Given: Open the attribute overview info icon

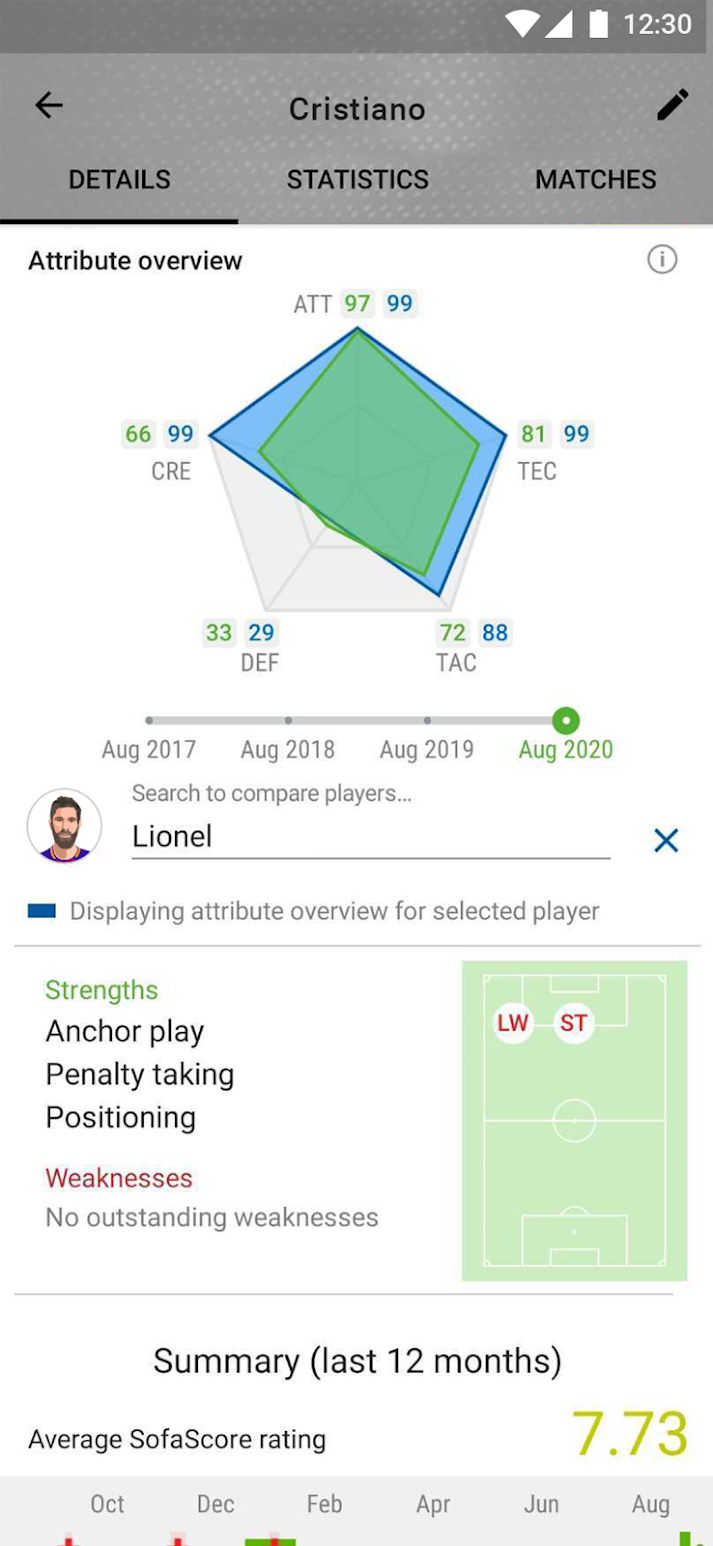Looking at the screenshot, I should [x=662, y=260].
